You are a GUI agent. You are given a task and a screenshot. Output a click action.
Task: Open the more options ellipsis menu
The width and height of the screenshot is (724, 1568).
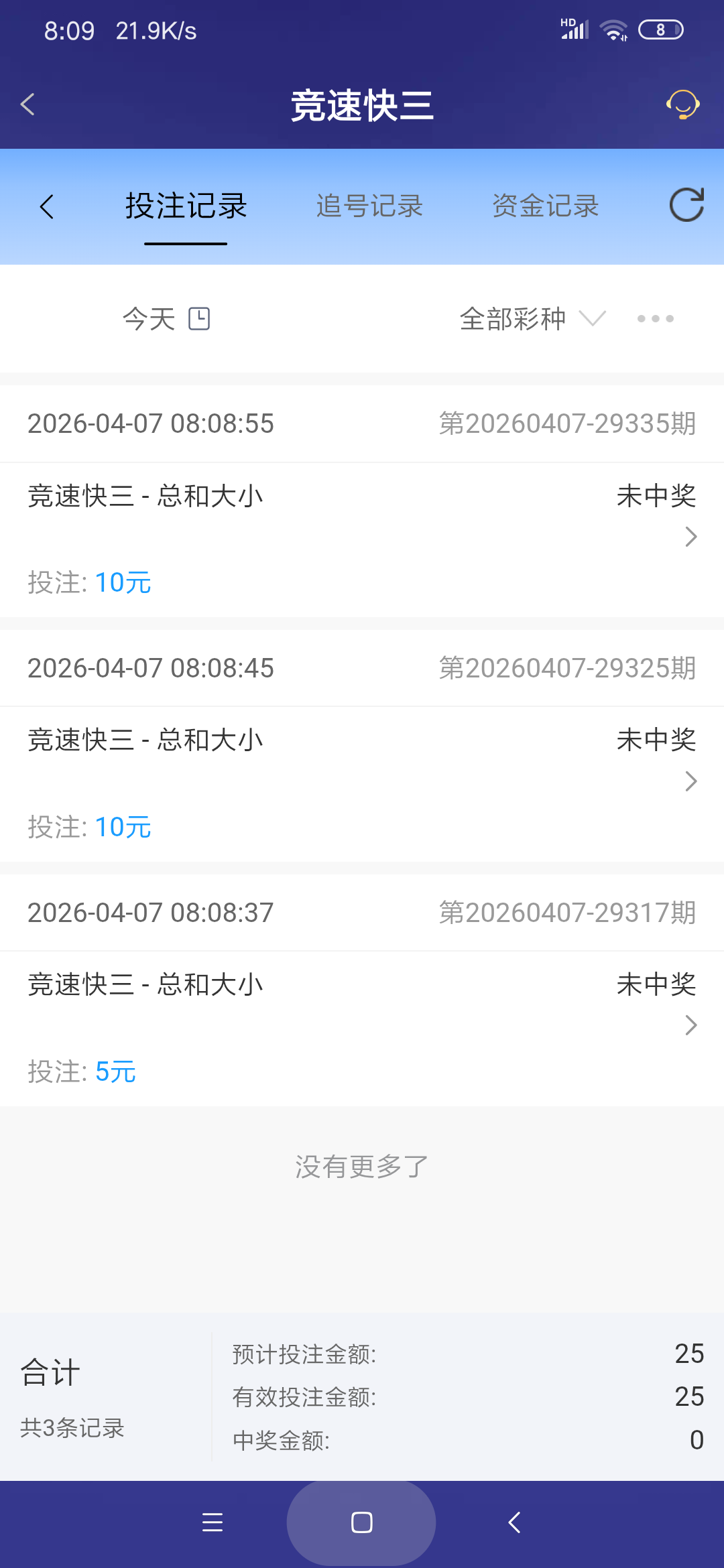tap(655, 320)
